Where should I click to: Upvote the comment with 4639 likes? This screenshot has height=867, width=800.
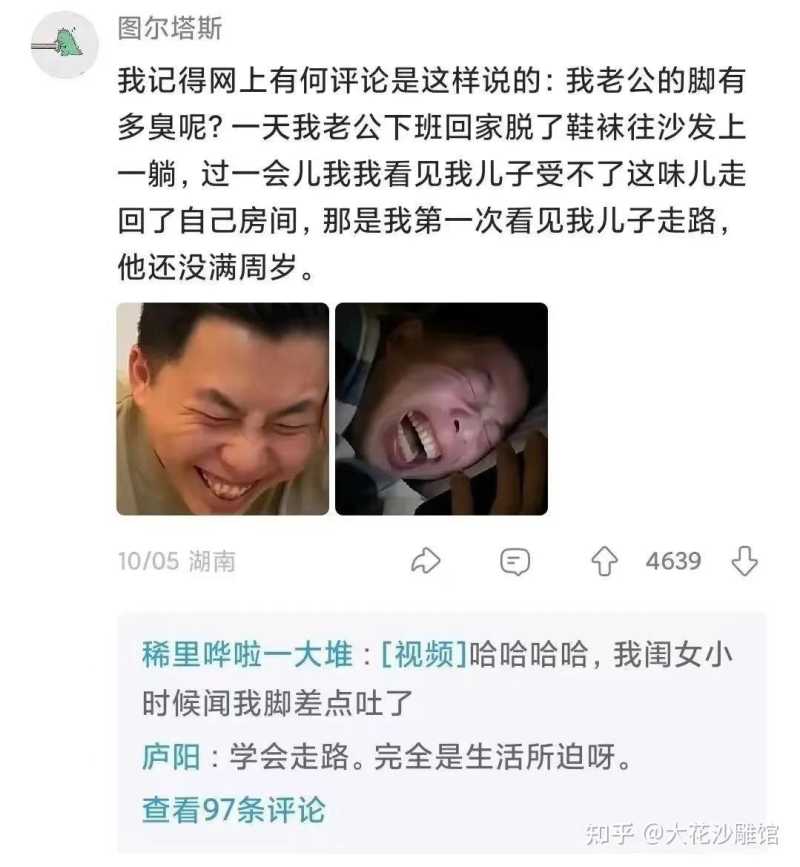pyautogui.click(x=604, y=562)
